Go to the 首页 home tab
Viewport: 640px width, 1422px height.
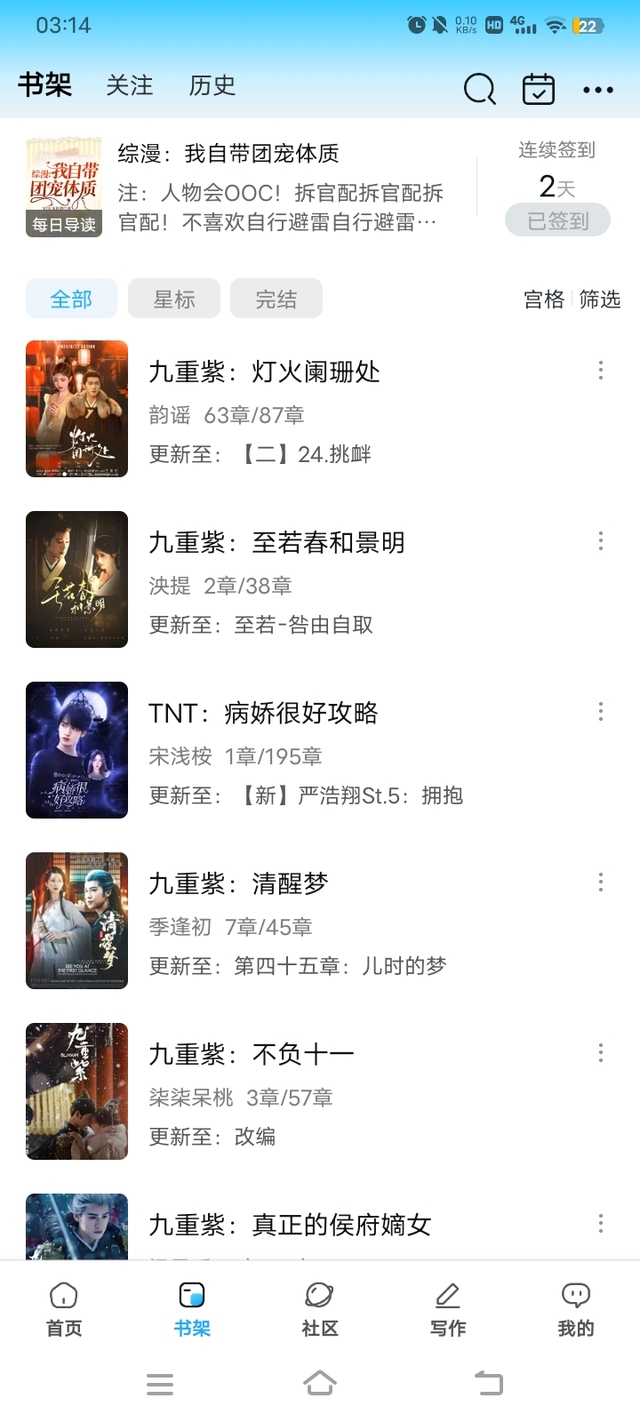[x=64, y=1310]
